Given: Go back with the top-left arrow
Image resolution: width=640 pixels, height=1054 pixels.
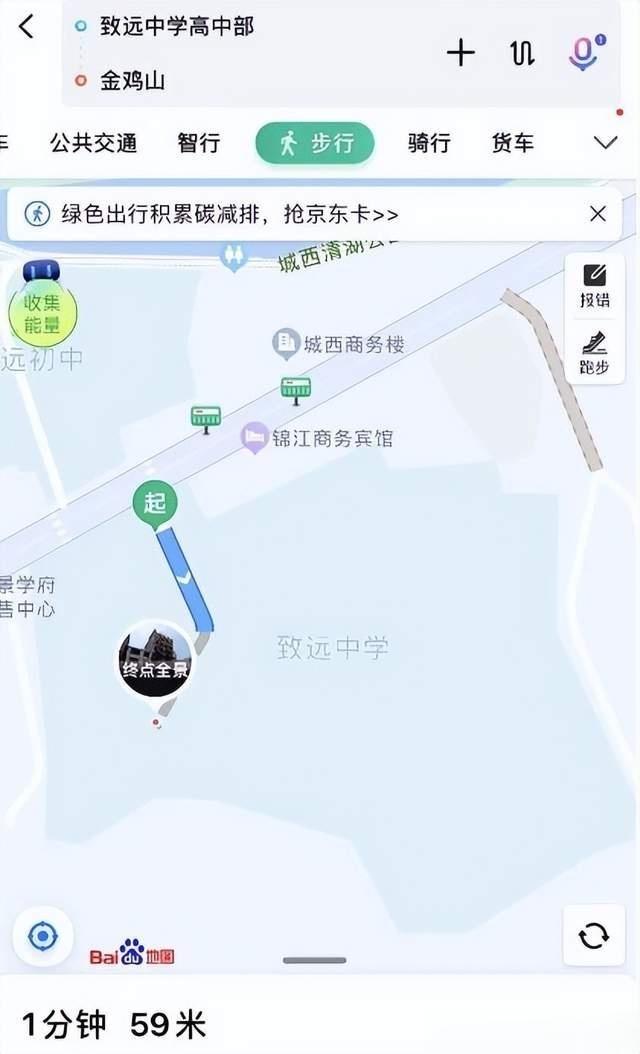Looking at the screenshot, I should point(27,27).
